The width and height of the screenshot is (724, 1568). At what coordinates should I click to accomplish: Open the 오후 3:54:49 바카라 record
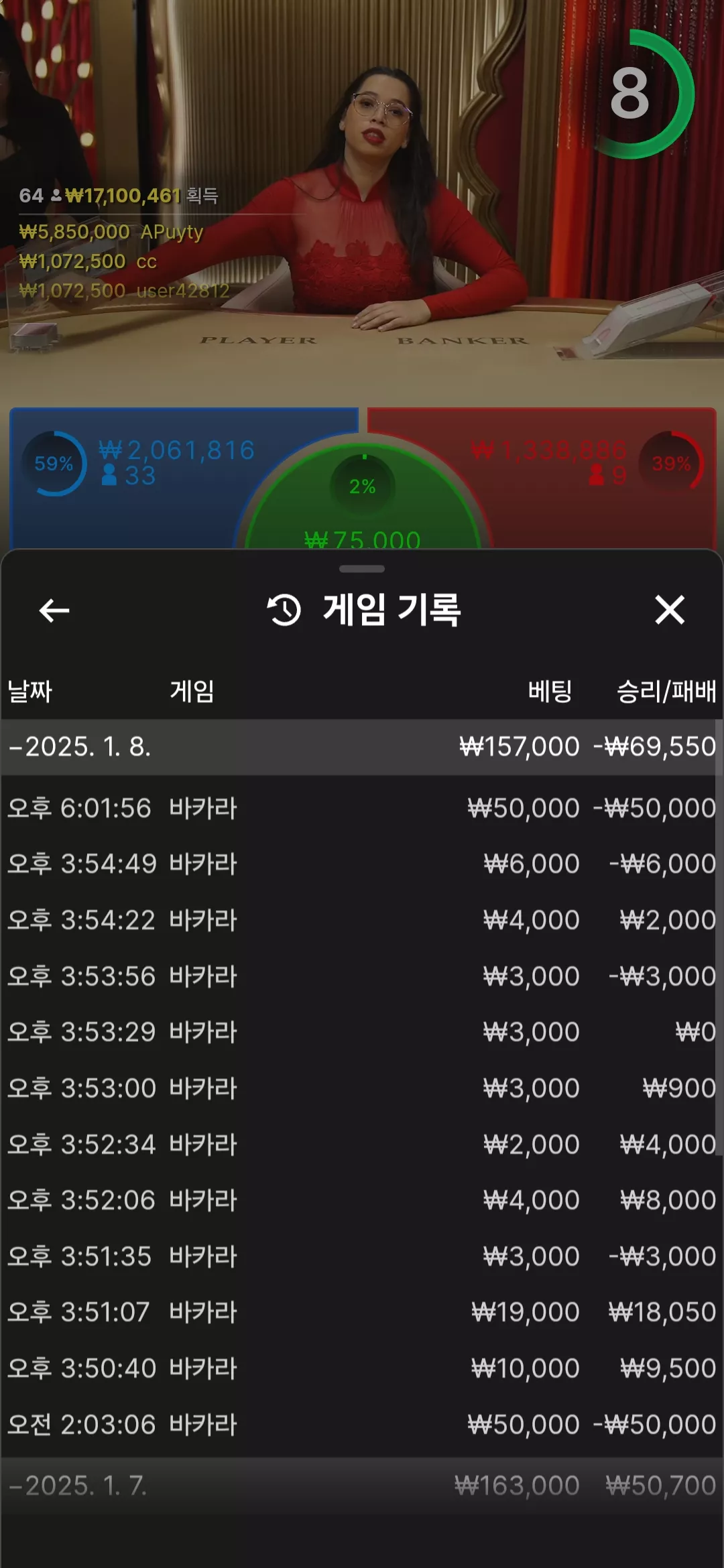click(362, 864)
